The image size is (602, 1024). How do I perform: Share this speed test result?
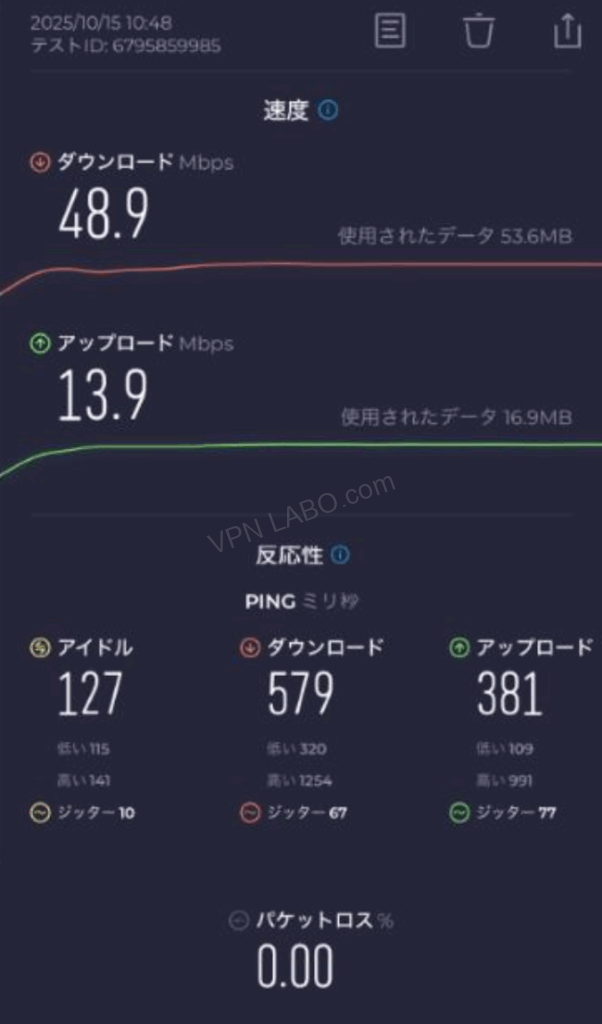coord(567,31)
